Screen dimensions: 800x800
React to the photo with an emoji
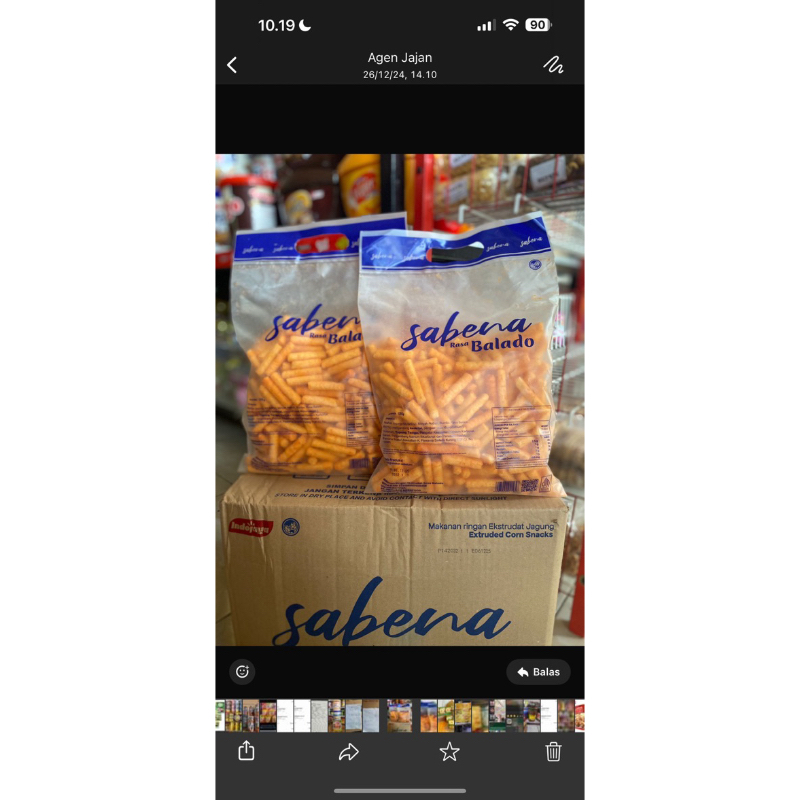[242, 672]
